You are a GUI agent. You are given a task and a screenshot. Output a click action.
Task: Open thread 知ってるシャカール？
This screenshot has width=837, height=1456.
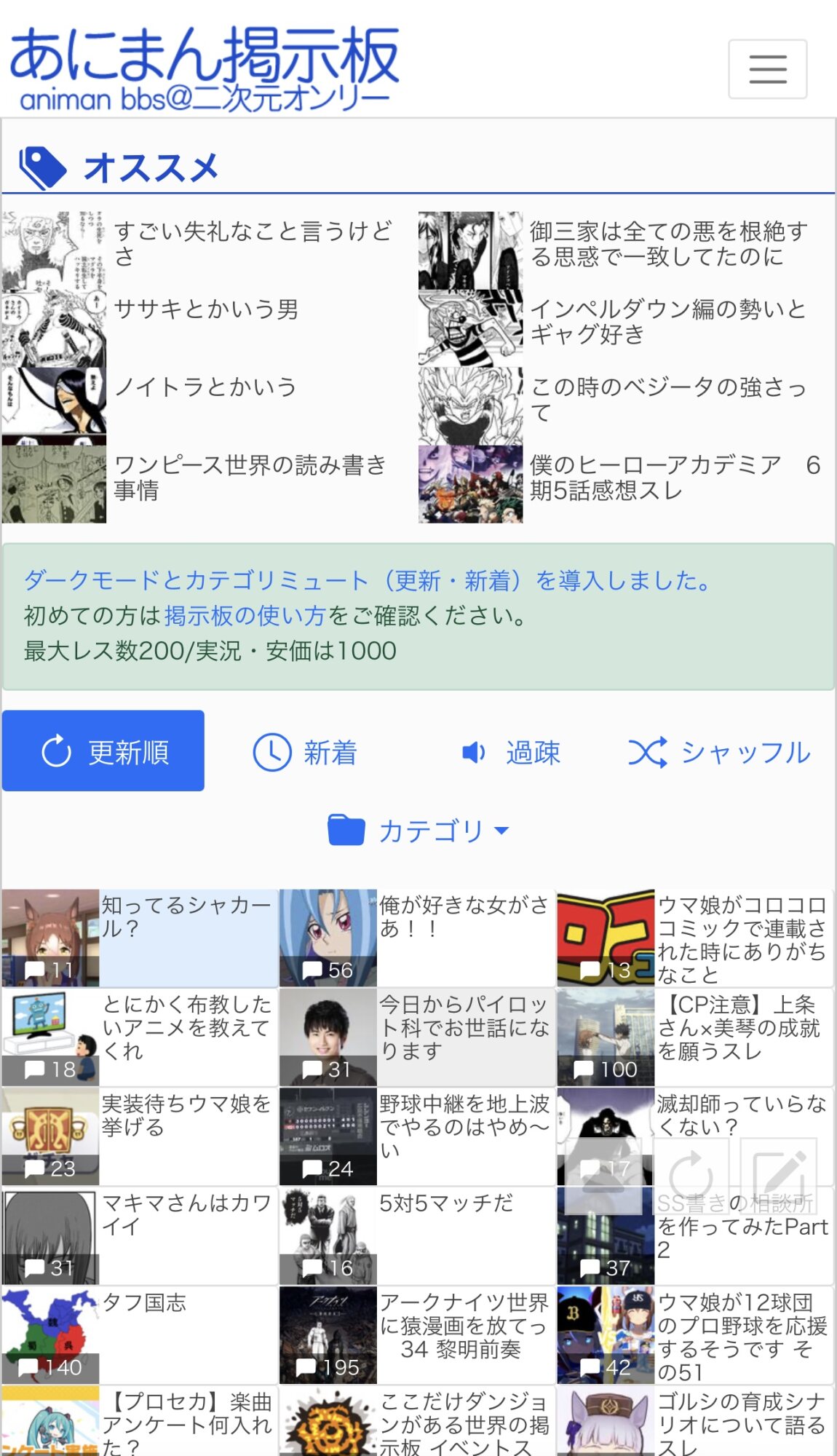click(x=140, y=938)
